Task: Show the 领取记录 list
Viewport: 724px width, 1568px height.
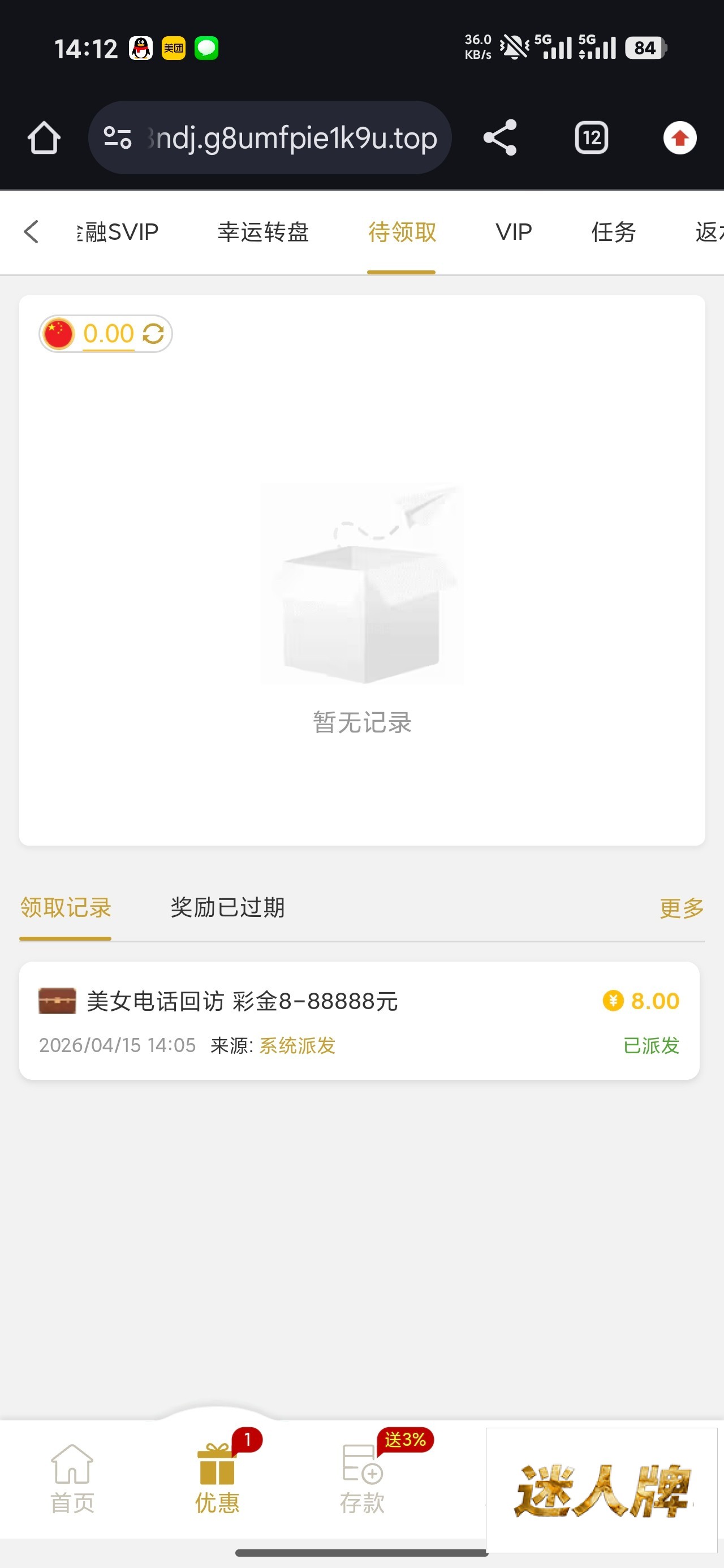Action: tap(65, 907)
